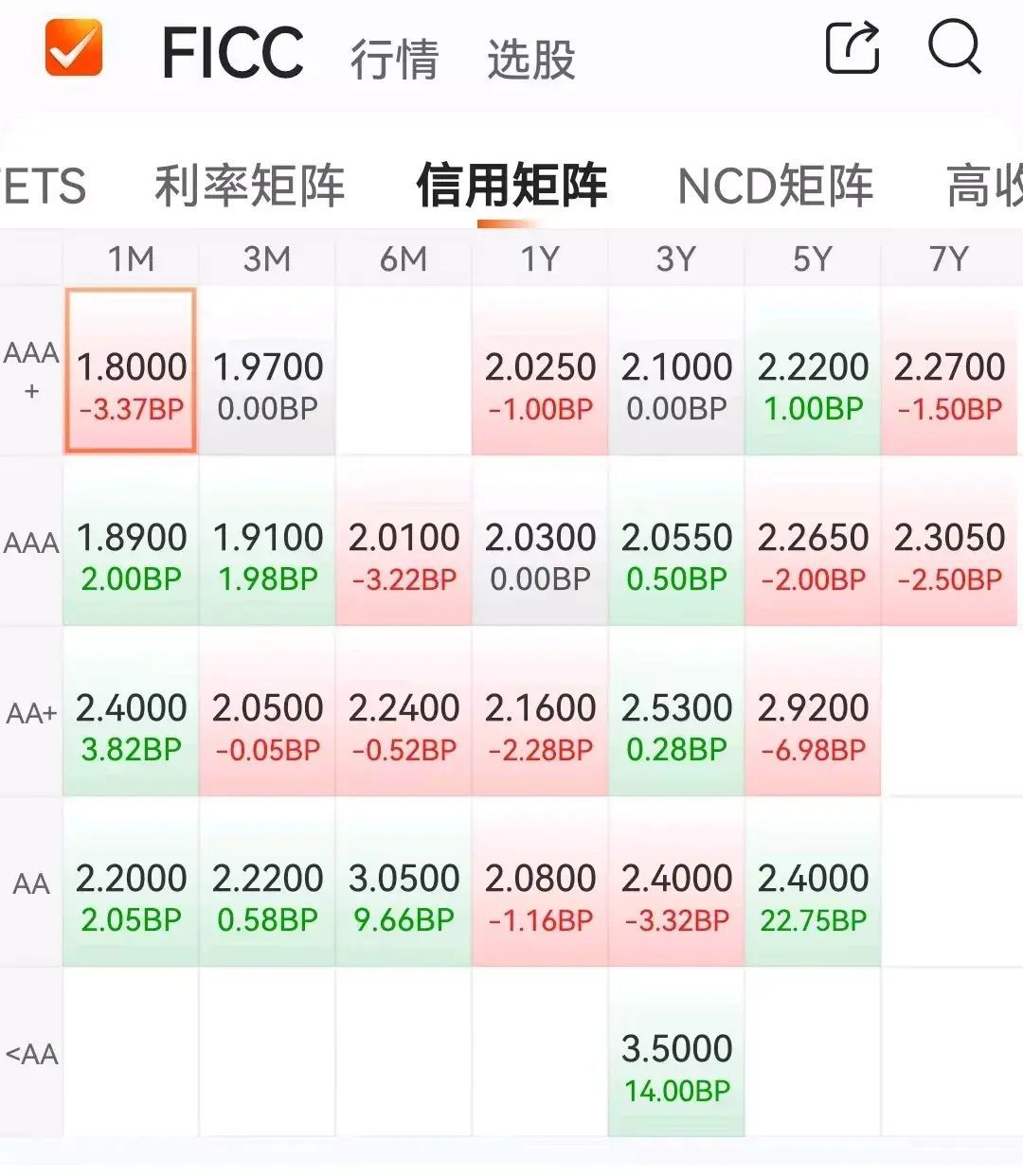1023x1176 pixels.
Task: Select the AAA 6M cell 2.0100
Action: click(x=404, y=542)
